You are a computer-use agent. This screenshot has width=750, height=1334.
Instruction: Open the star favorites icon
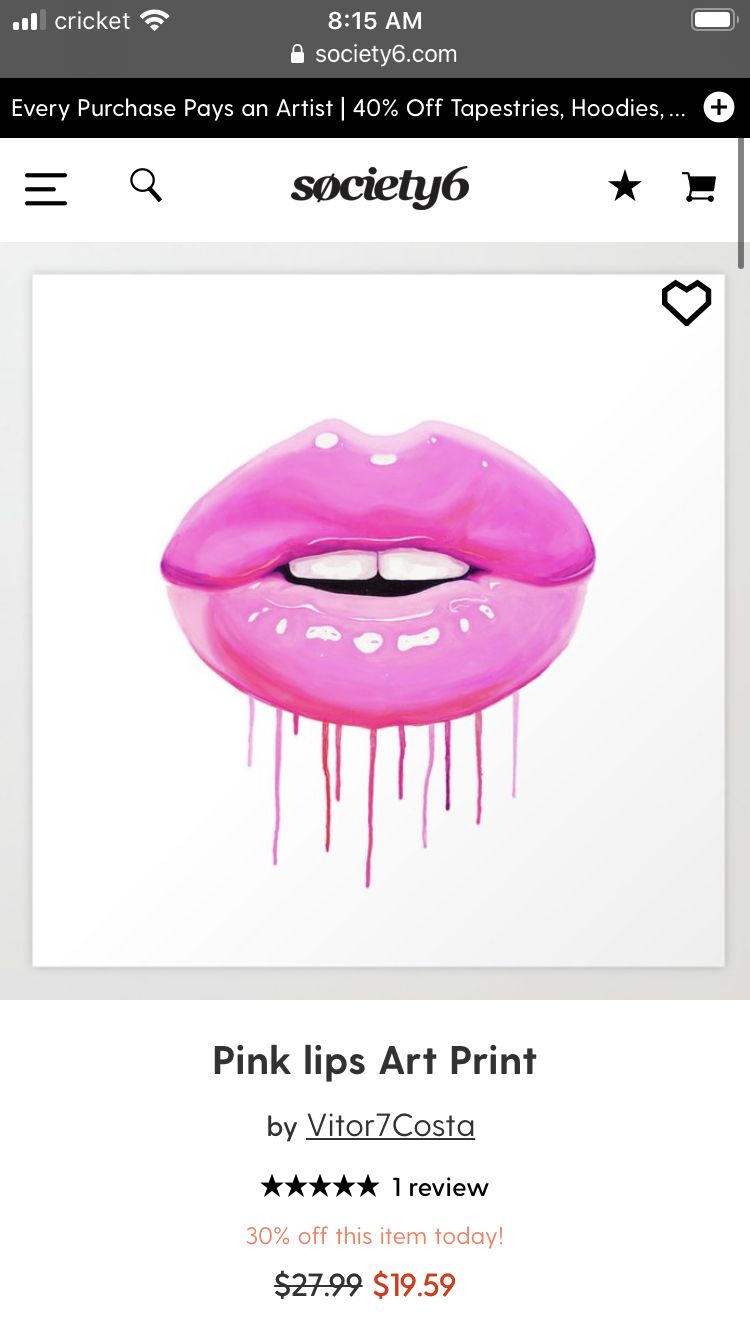625,186
